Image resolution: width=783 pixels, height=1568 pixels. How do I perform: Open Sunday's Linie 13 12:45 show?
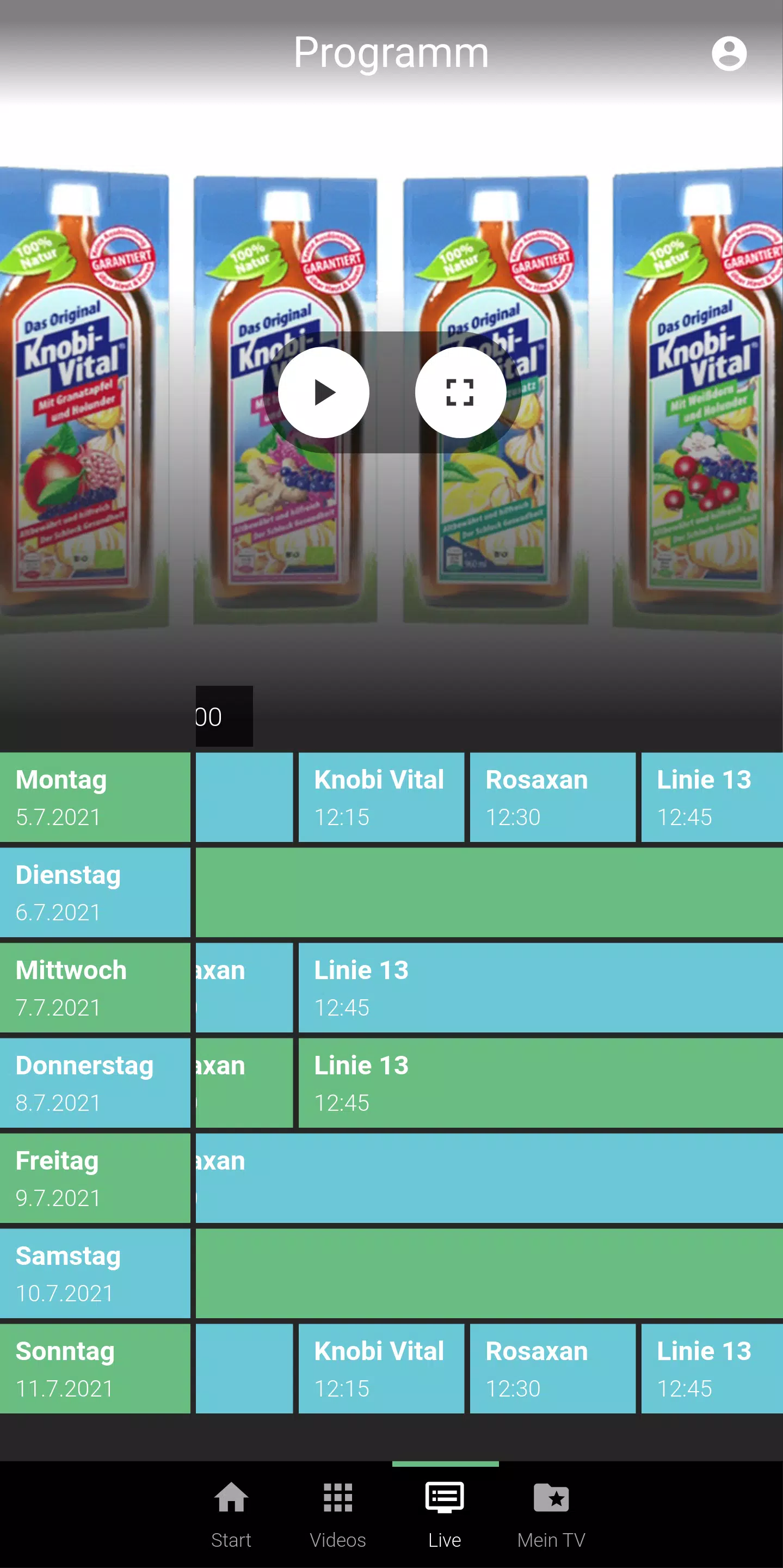pos(711,1369)
